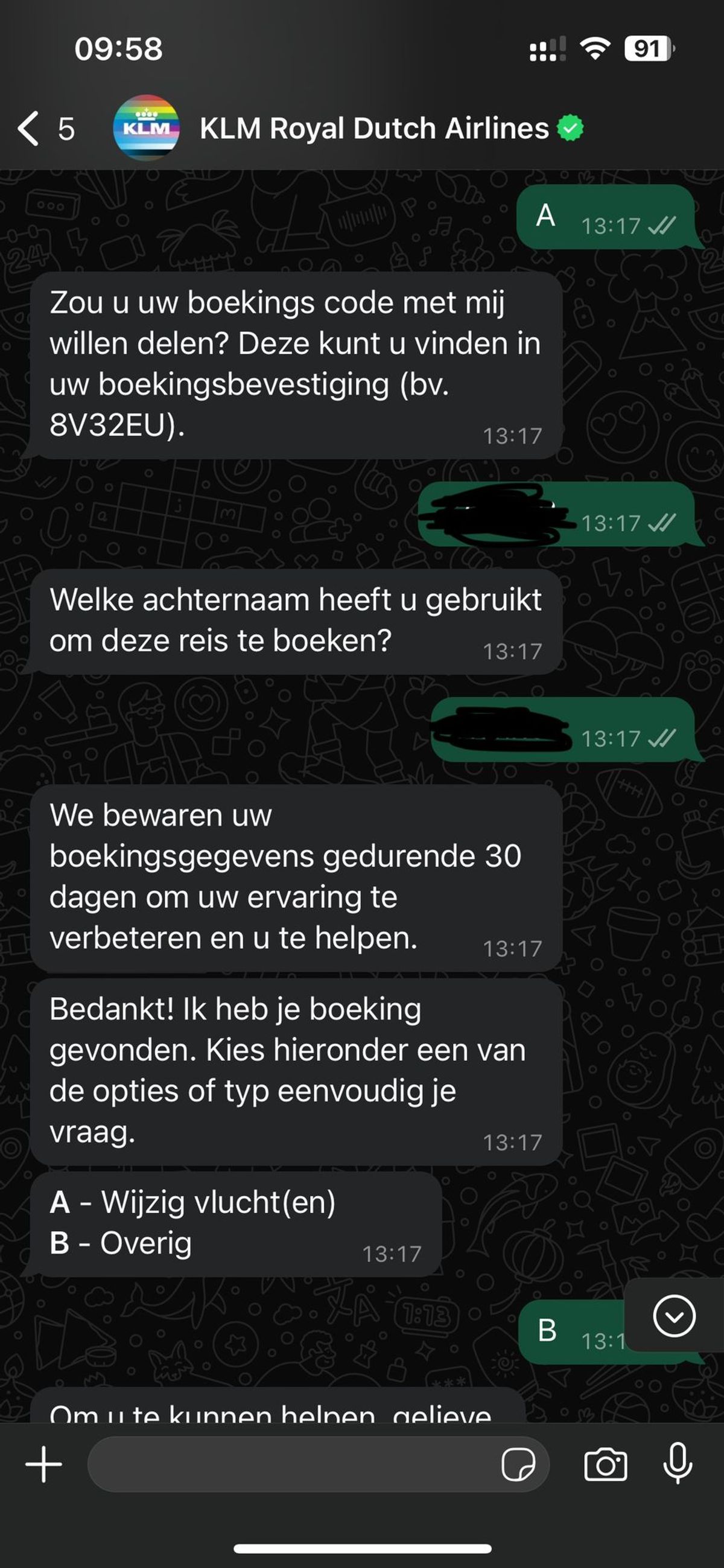The width and height of the screenshot is (724, 1568).
Task: Focus the message text field
Action: (x=292, y=1465)
